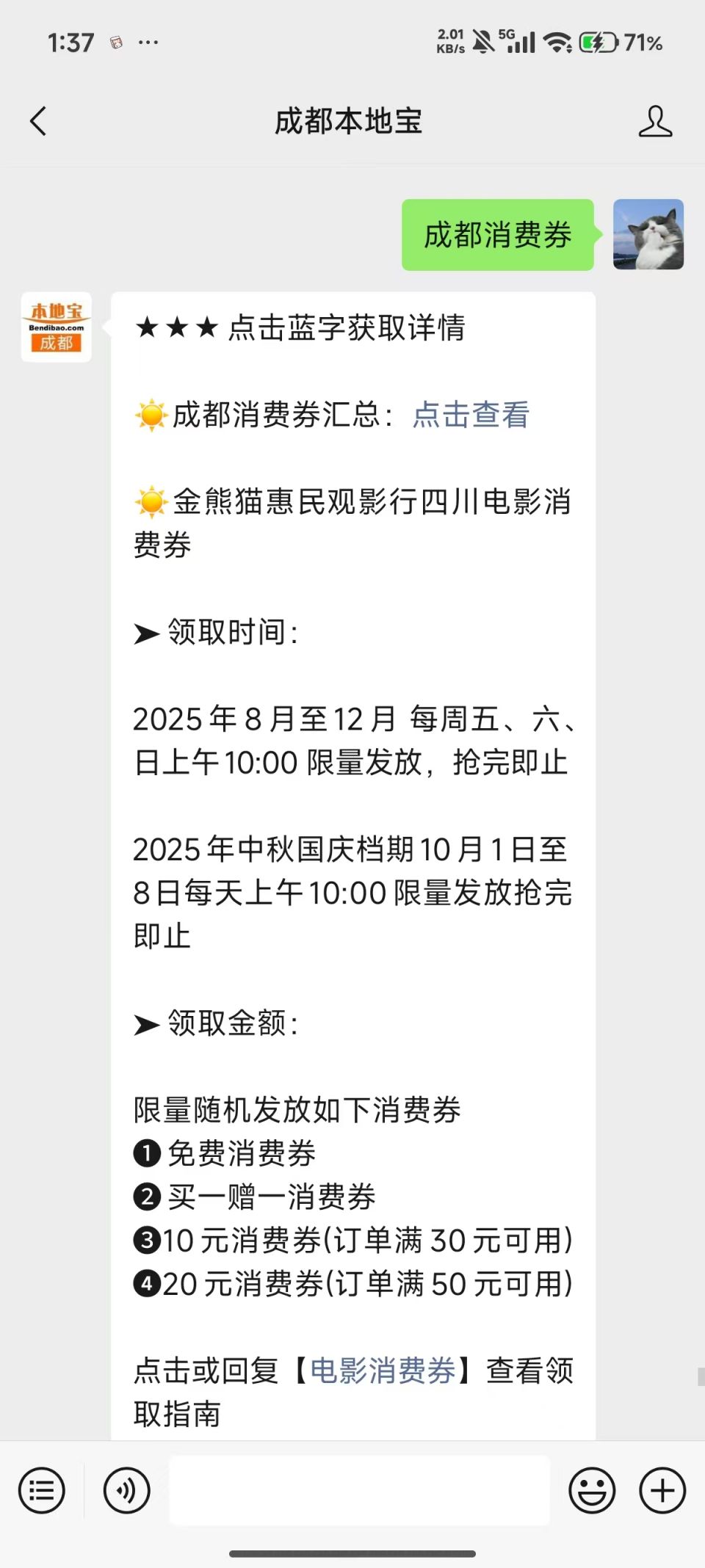Focus the message text field
The height and width of the screenshot is (1568, 705).
tap(359, 1490)
